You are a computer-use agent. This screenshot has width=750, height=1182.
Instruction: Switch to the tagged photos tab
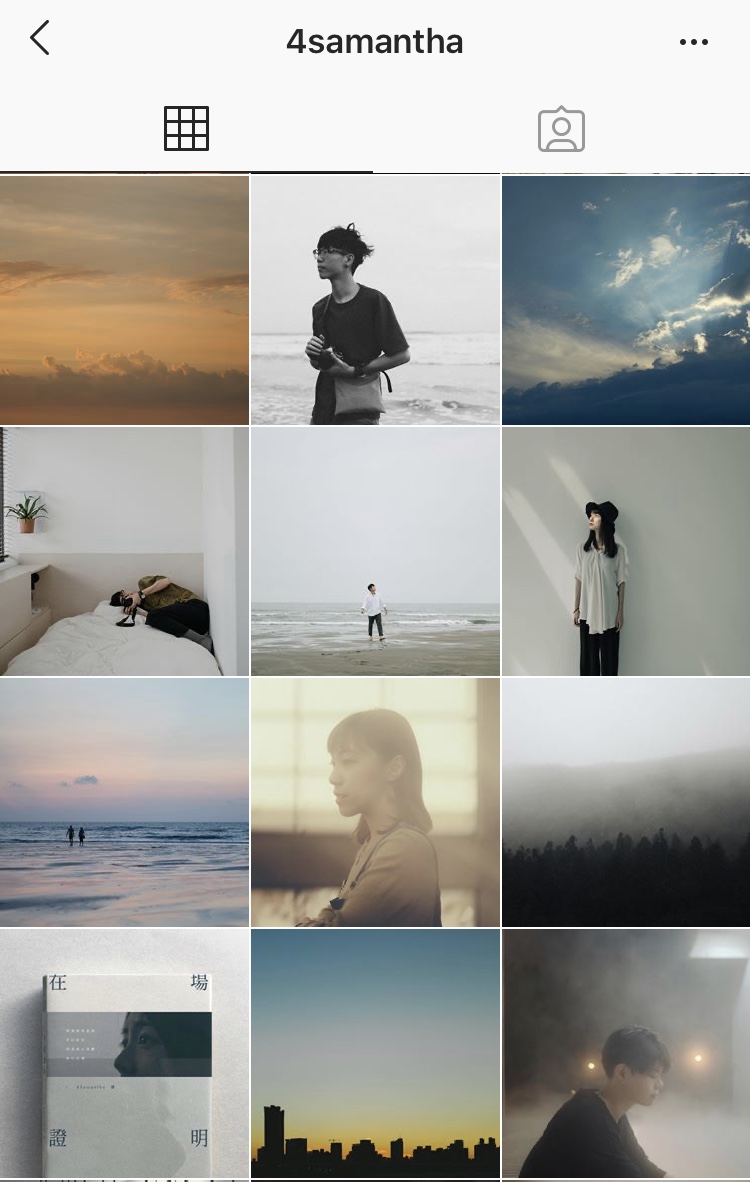[x=561, y=129]
